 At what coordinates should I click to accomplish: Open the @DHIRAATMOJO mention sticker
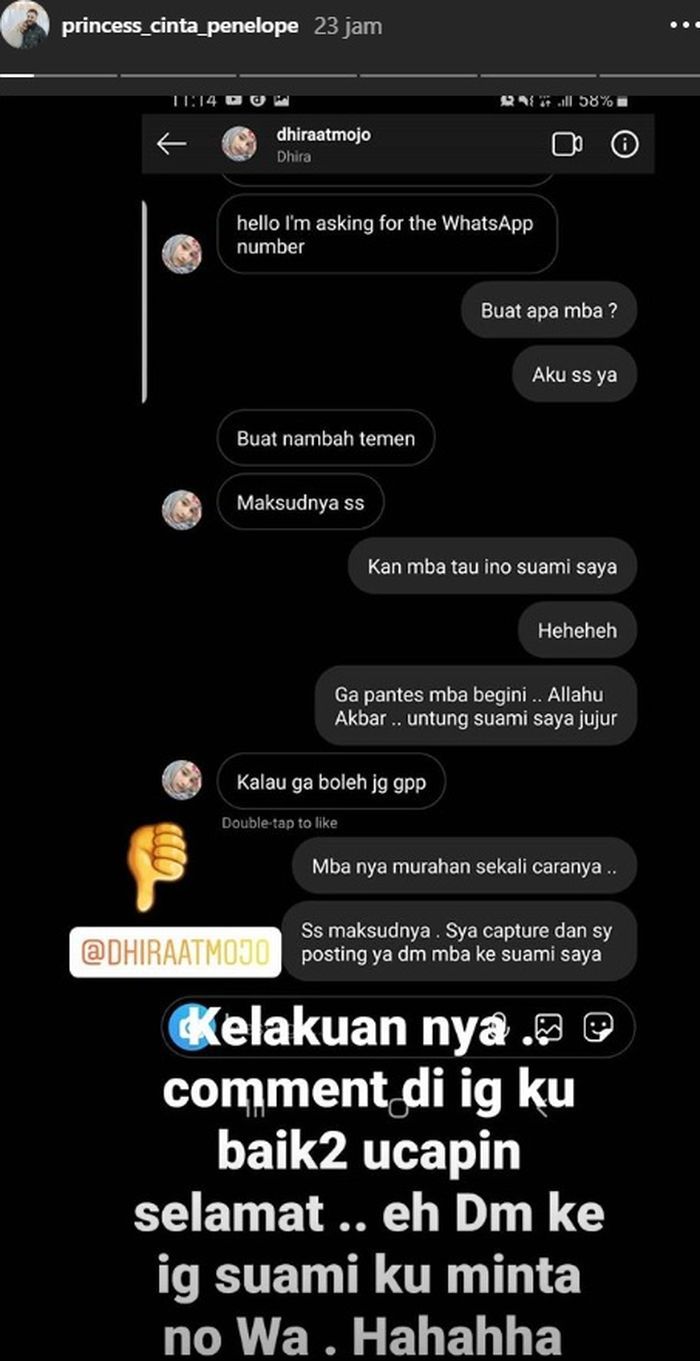pos(174,951)
